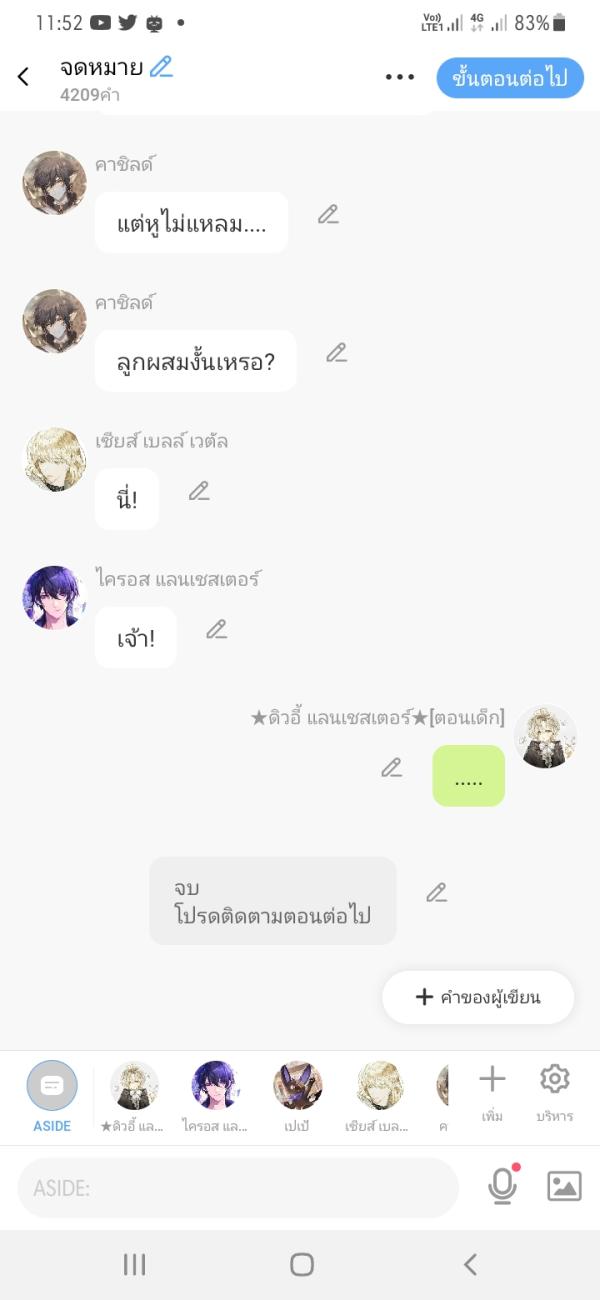
Task: Choose character ★ดิวอี้ แล... in the character bar
Action: coord(134,1096)
